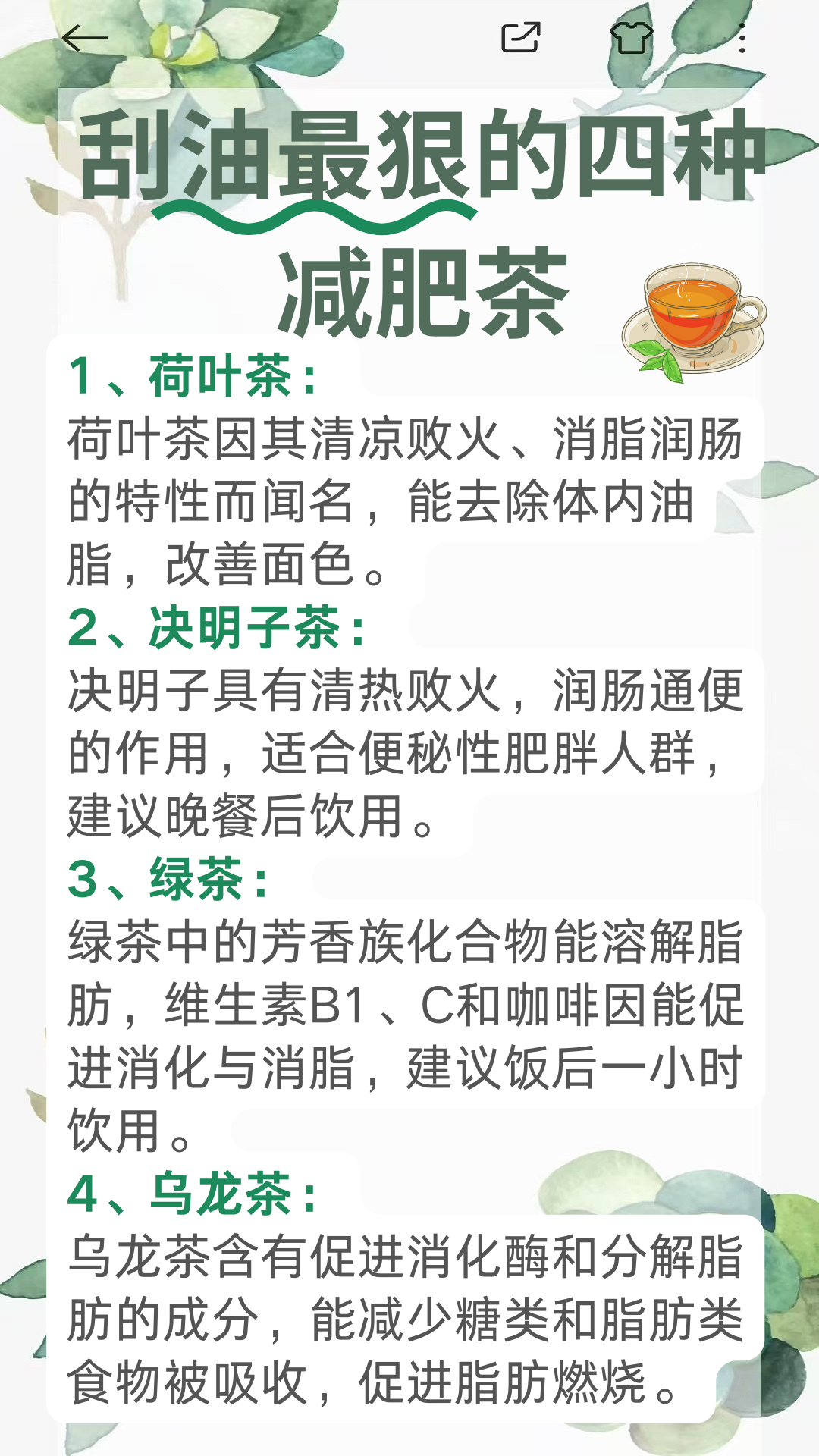Open the shirt-shaped theme icon
Screen dimensions: 819x1456
click(631, 37)
